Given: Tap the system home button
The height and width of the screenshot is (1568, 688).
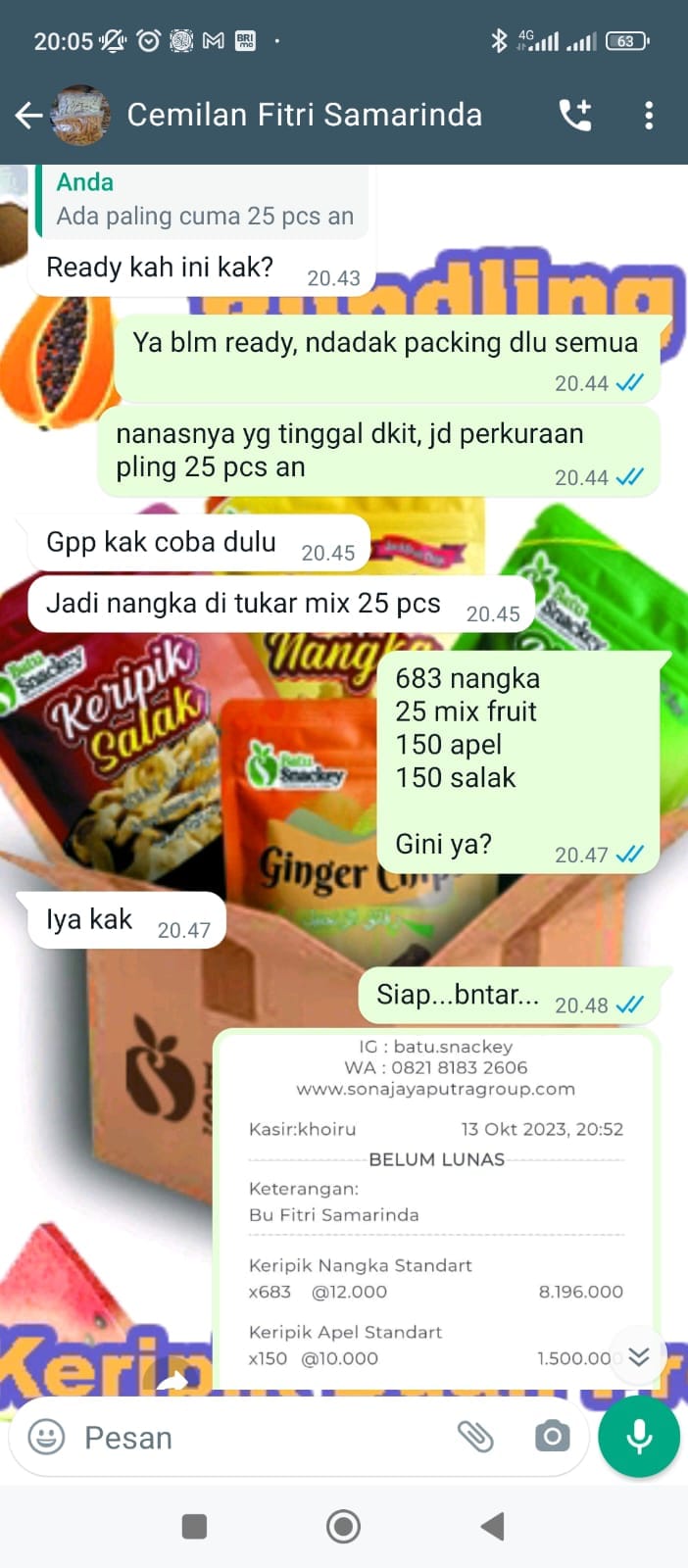Looking at the screenshot, I should (x=343, y=1526).
